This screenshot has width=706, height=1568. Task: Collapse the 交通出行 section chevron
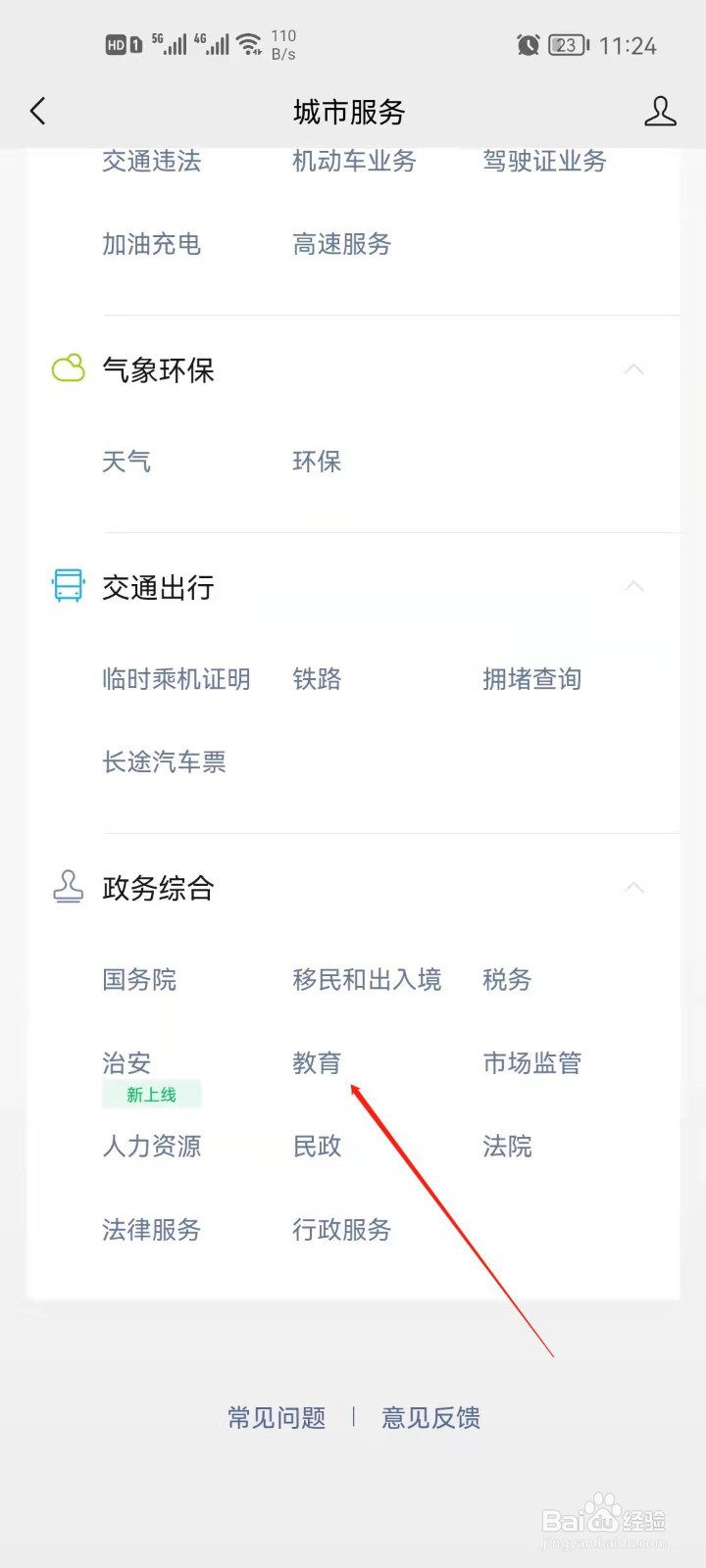coord(634,587)
